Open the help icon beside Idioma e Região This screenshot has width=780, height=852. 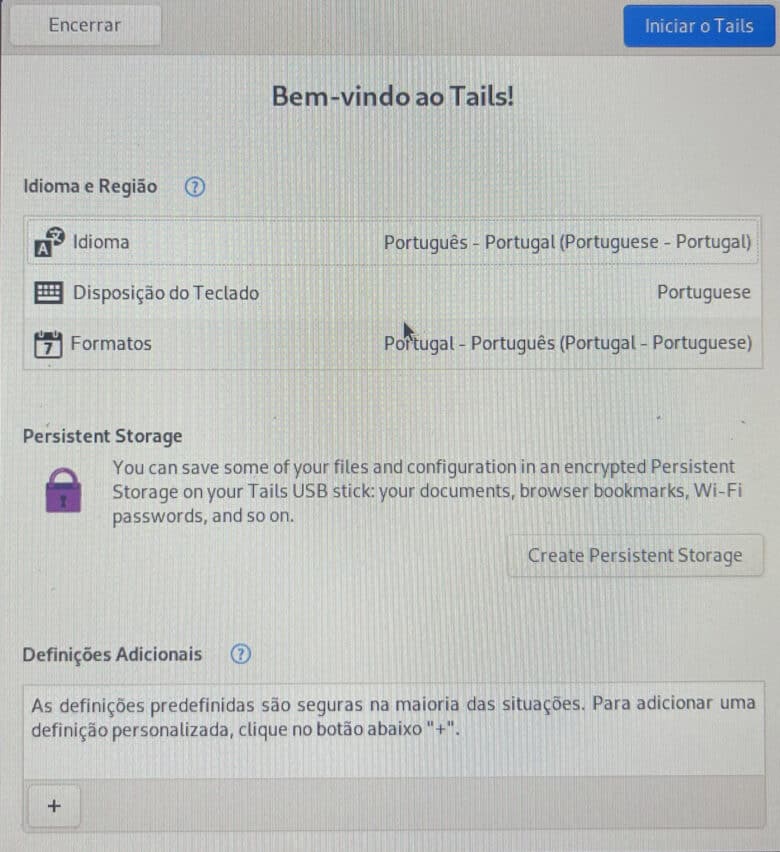click(x=195, y=186)
